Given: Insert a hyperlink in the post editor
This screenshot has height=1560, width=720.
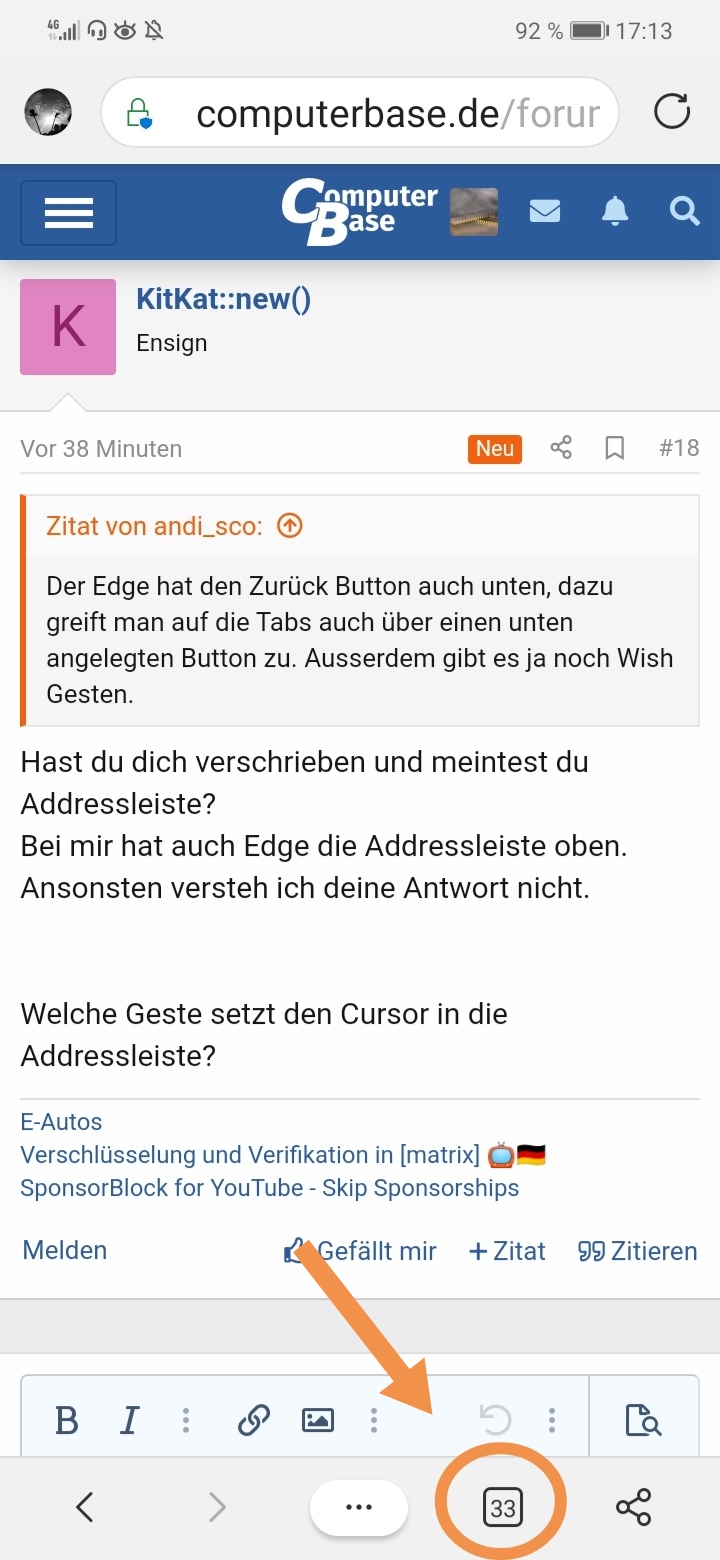Looking at the screenshot, I should (x=253, y=1419).
